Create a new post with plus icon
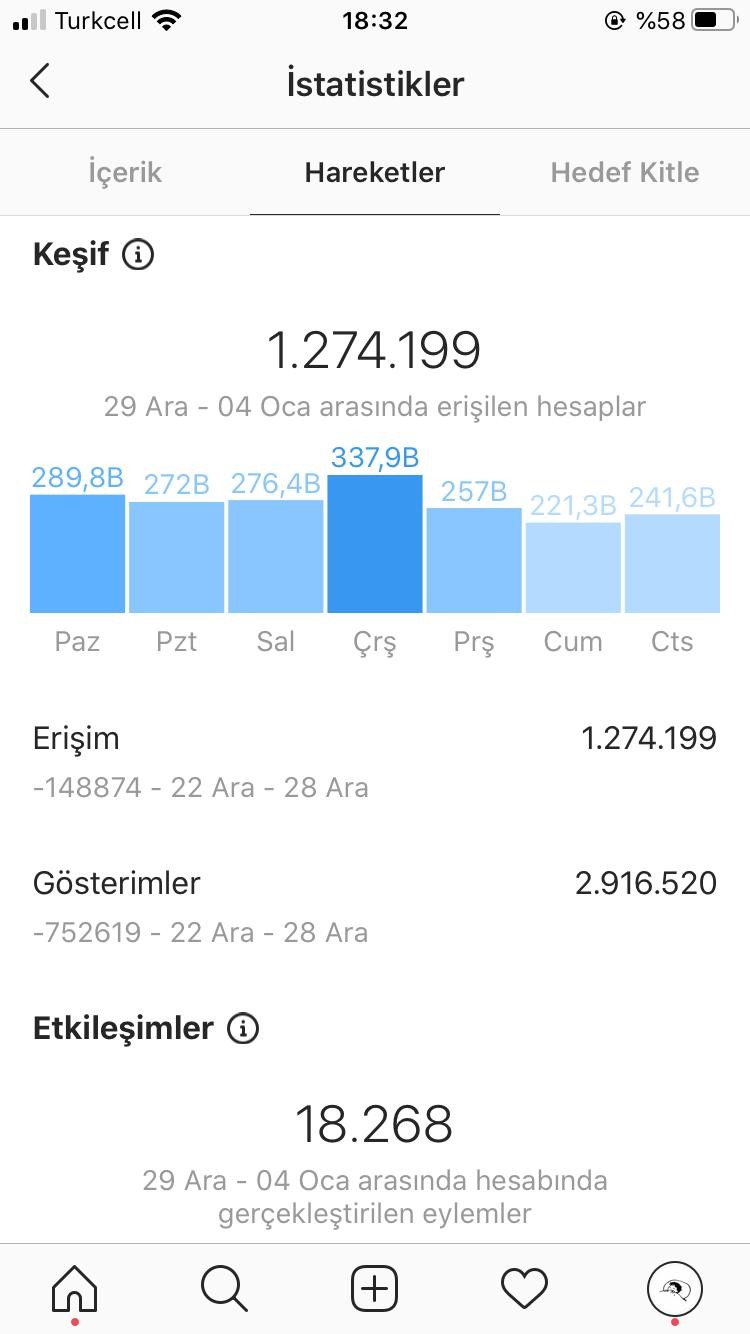The height and width of the screenshot is (1334, 750). [375, 1288]
